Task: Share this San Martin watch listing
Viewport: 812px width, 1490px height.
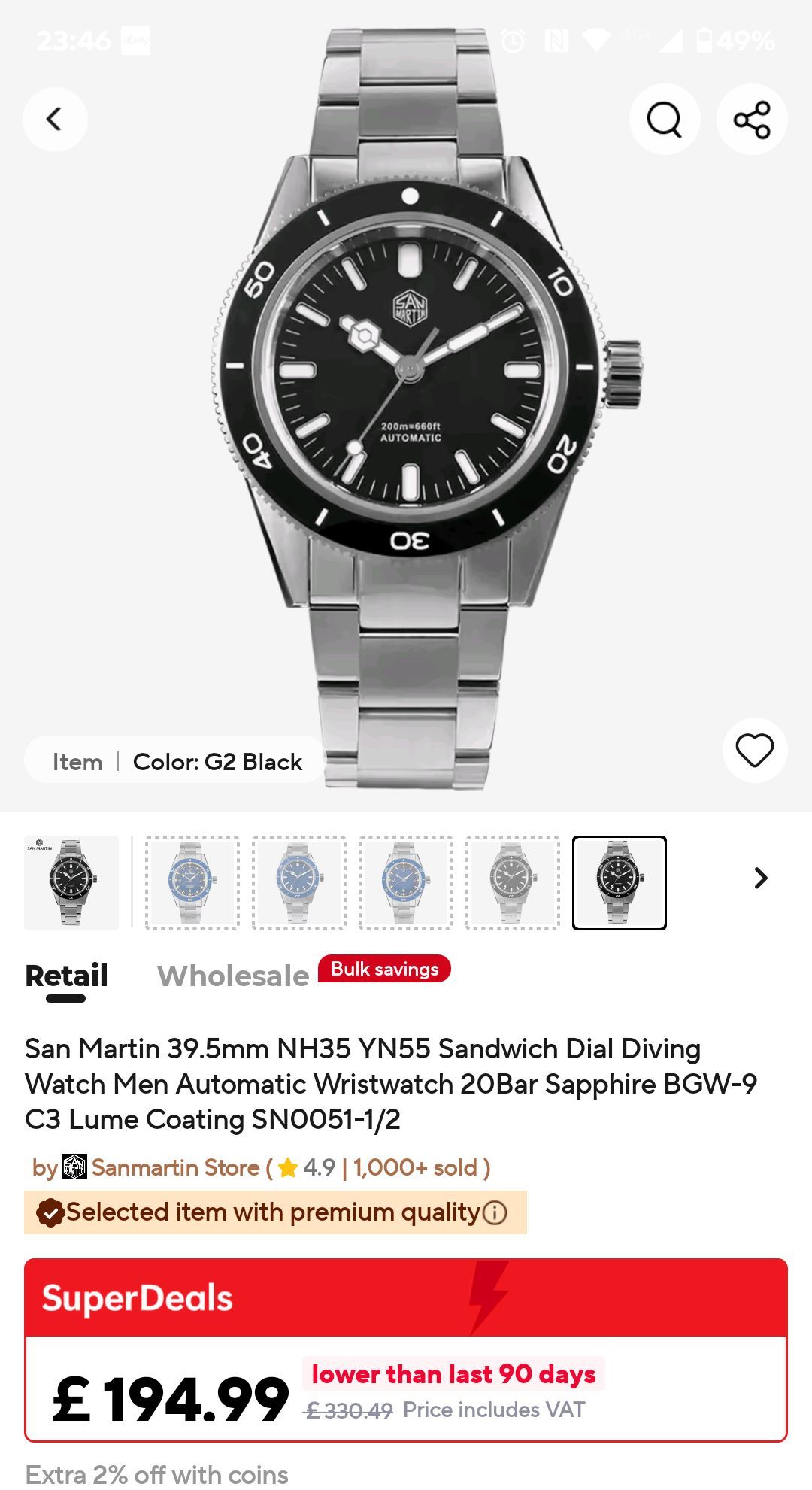Action: click(752, 119)
